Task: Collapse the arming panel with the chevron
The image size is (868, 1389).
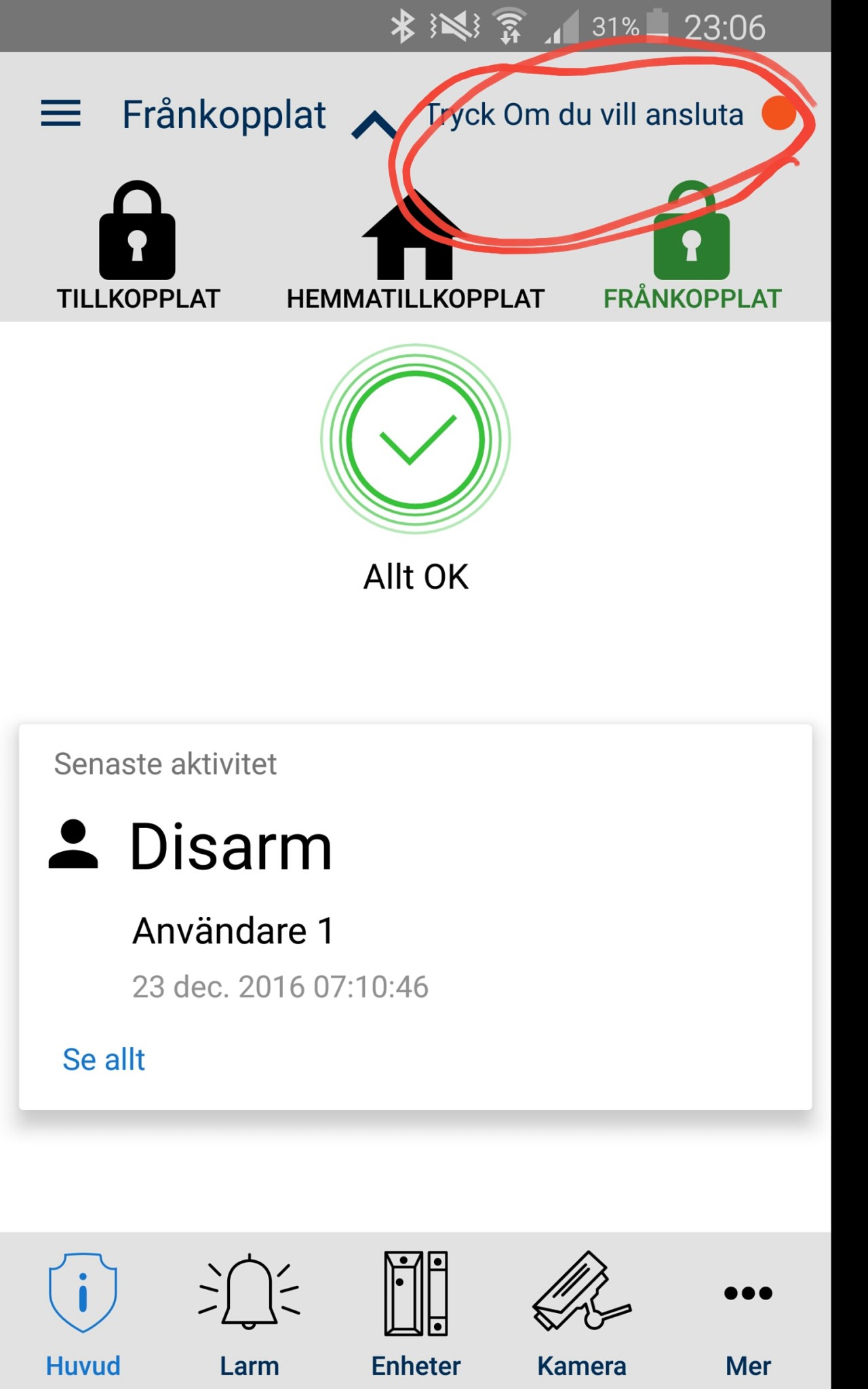Action: (374, 125)
